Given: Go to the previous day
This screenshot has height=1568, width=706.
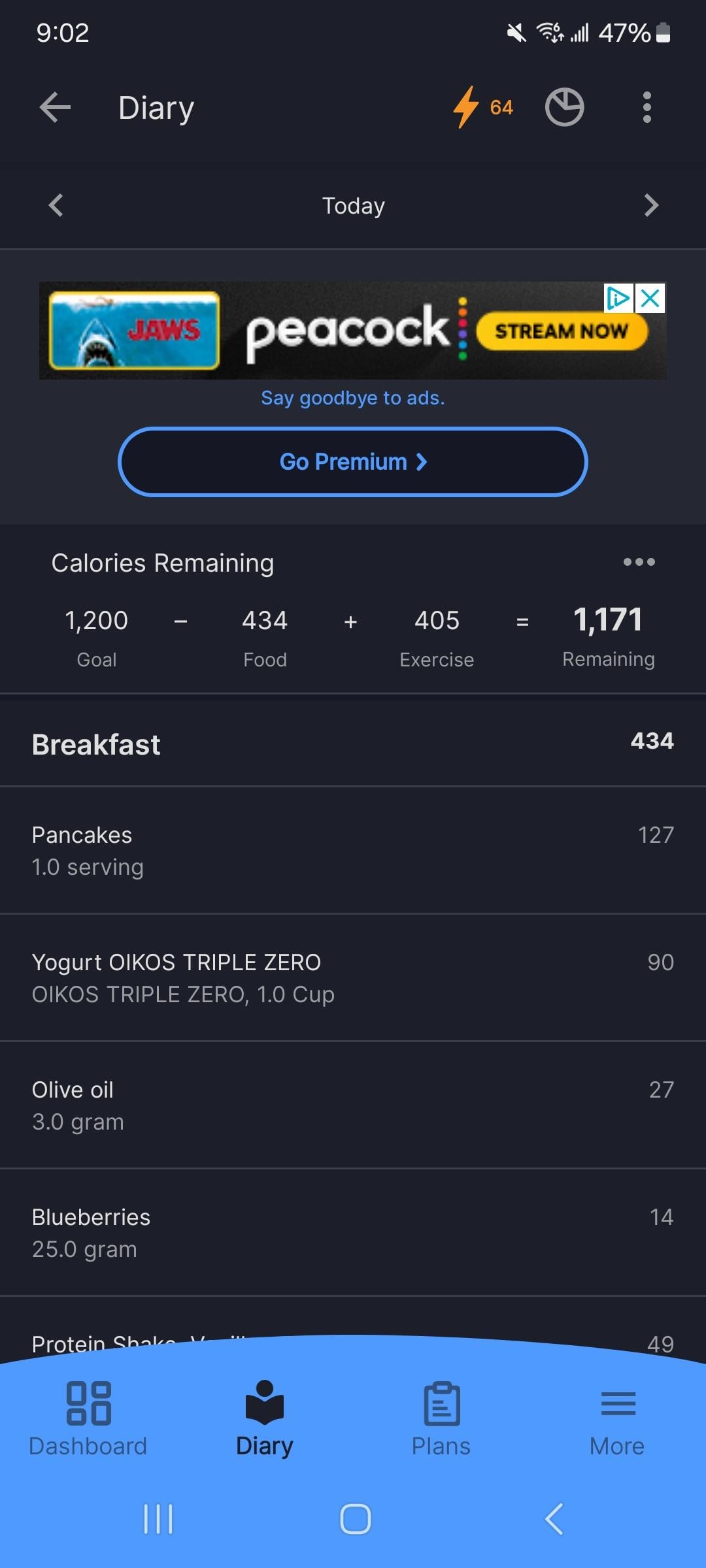Looking at the screenshot, I should pyautogui.click(x=56, y=205).
